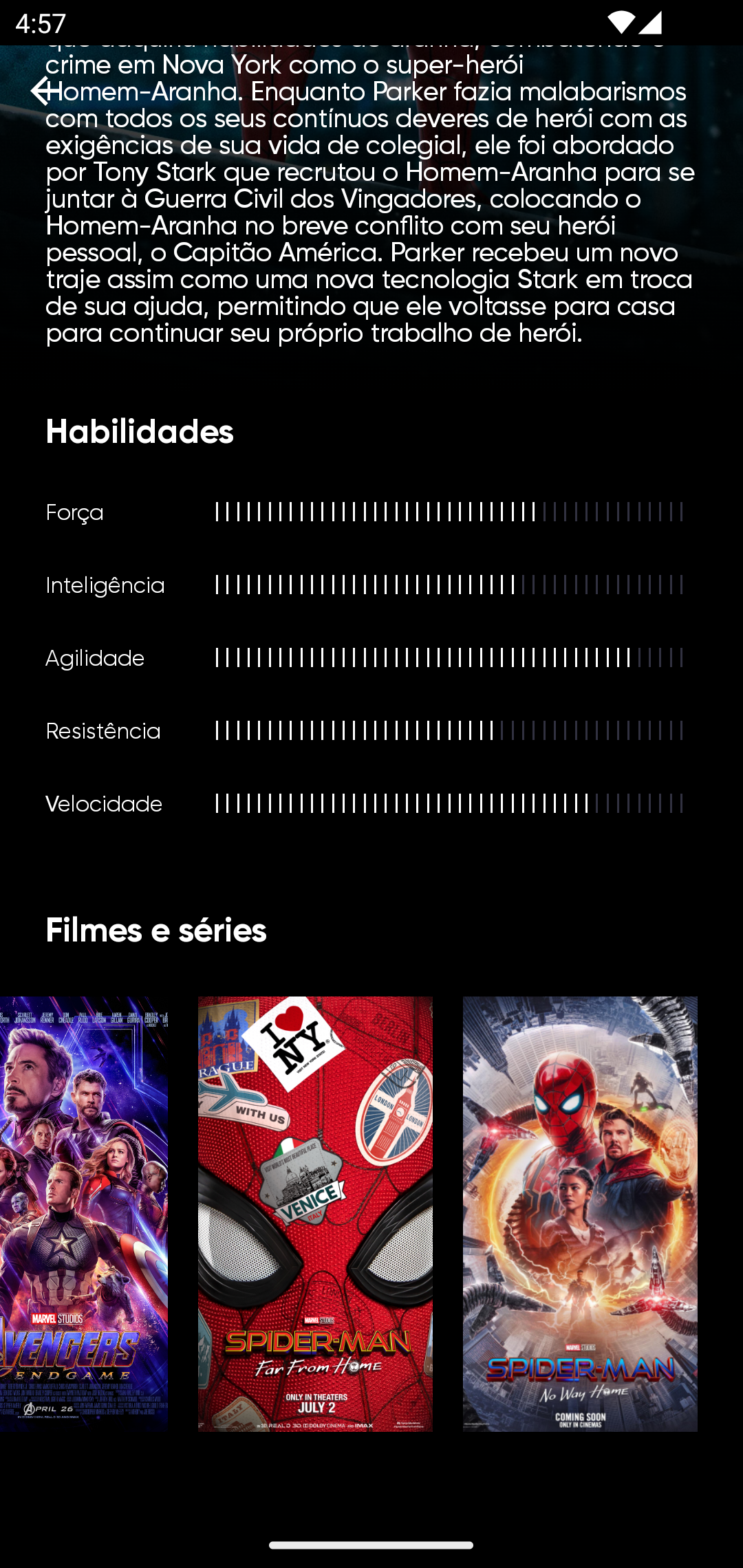Open Spider-Man Far From Home poster

click(315, 1214)
